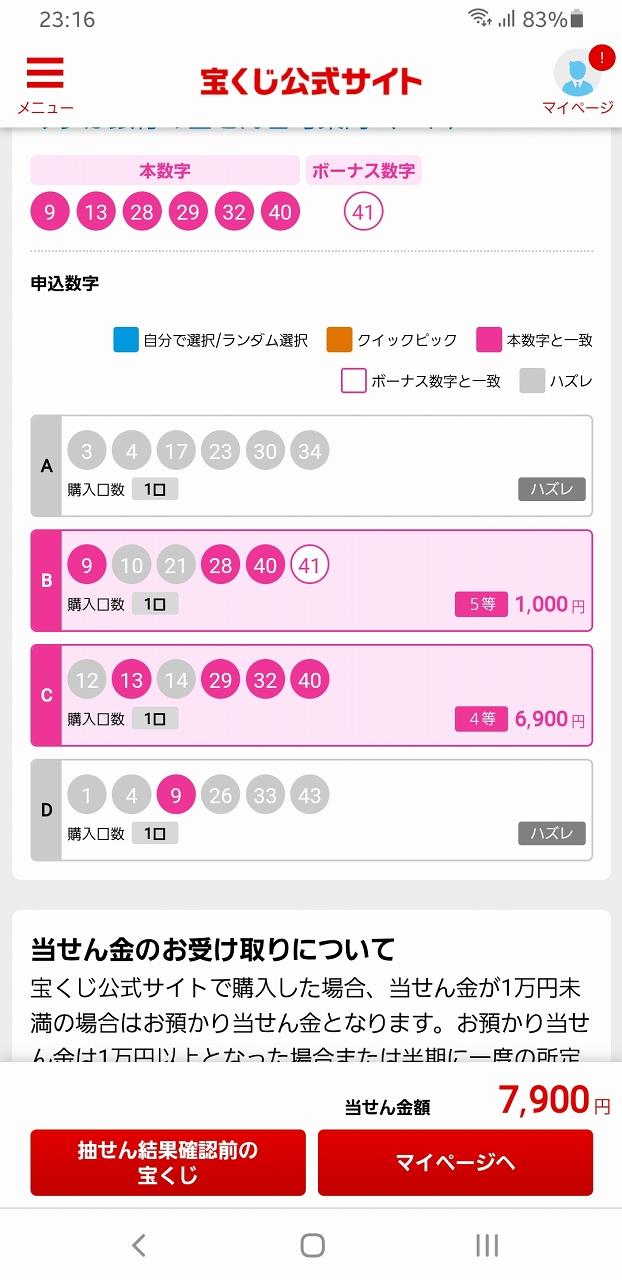This screenshot has width=622, height=1280.
Task: Open the メニュー hamburger menu
Action: pos(45,85)
